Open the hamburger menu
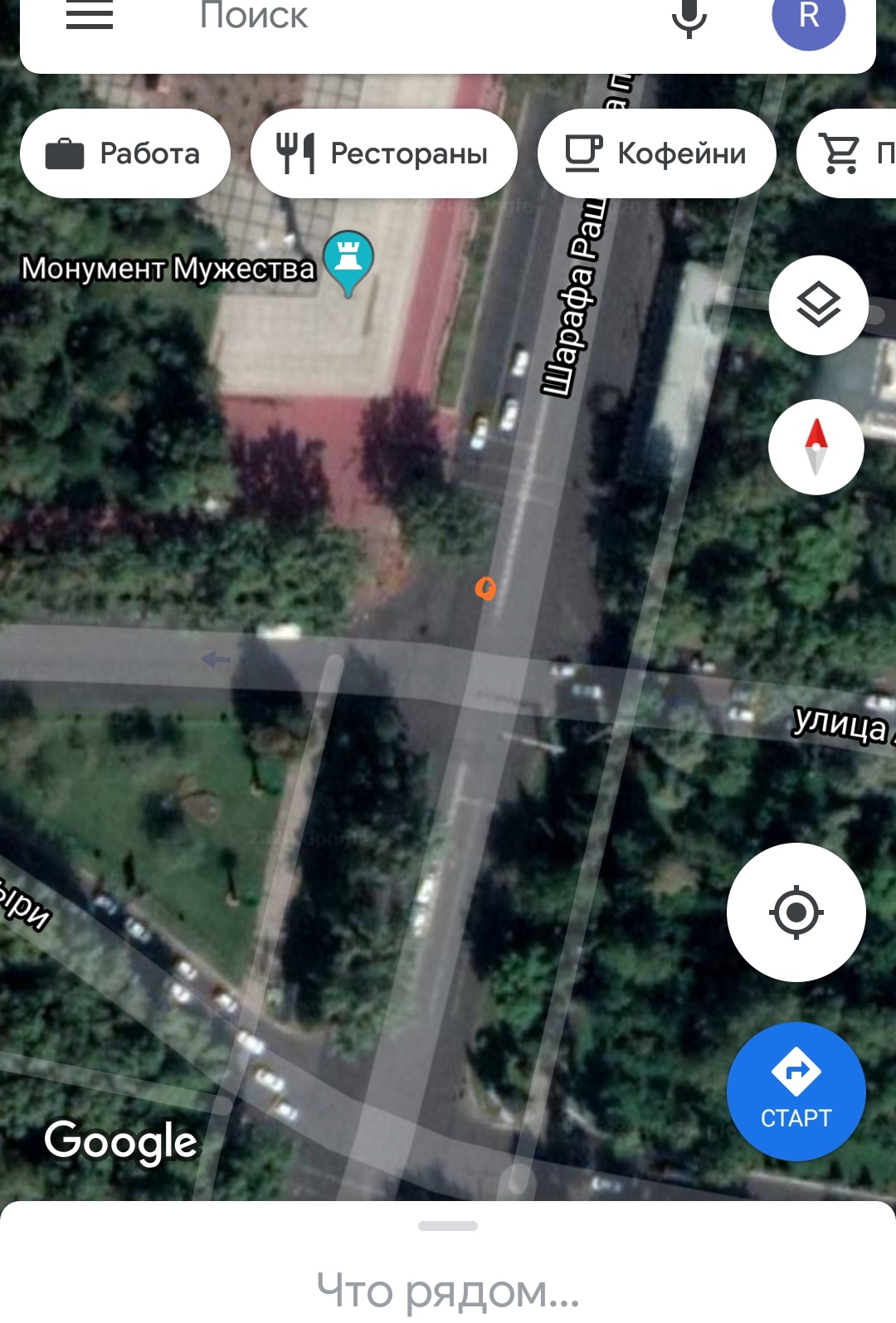The width and height of the screenshot is (896, 1323). (90, 17)
